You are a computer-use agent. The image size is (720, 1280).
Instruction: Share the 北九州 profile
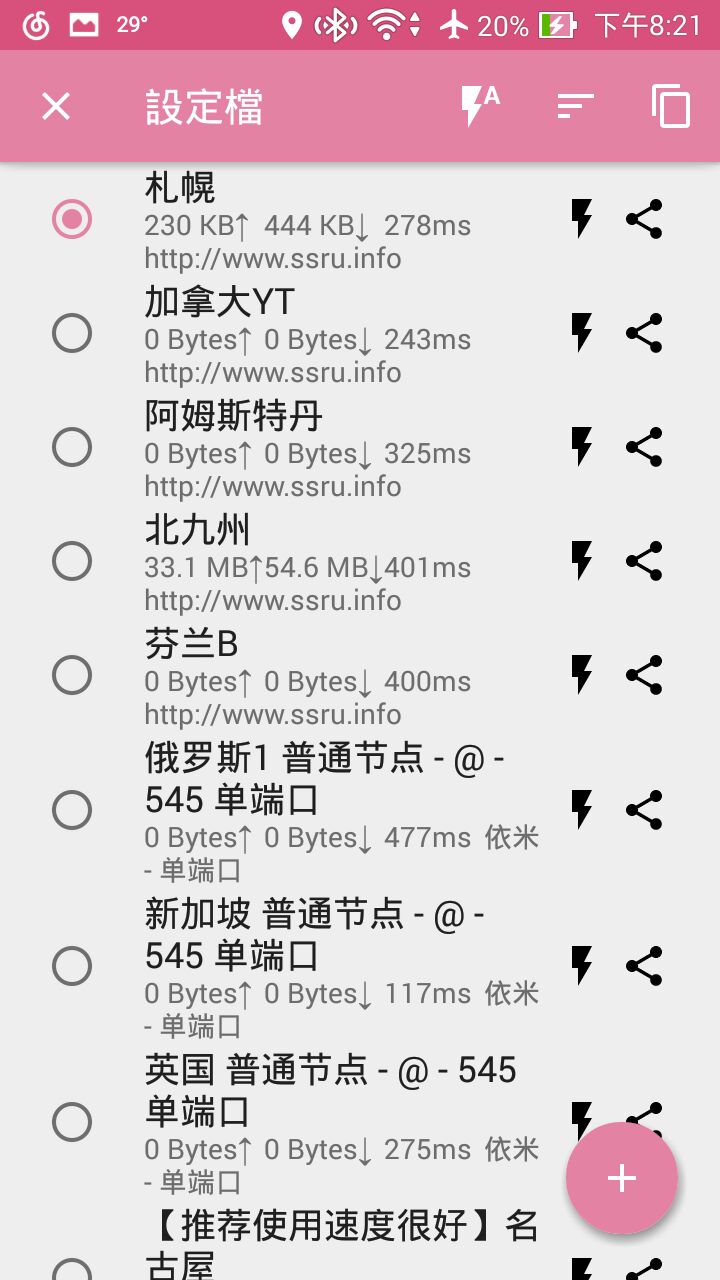[x=644, y=561]
